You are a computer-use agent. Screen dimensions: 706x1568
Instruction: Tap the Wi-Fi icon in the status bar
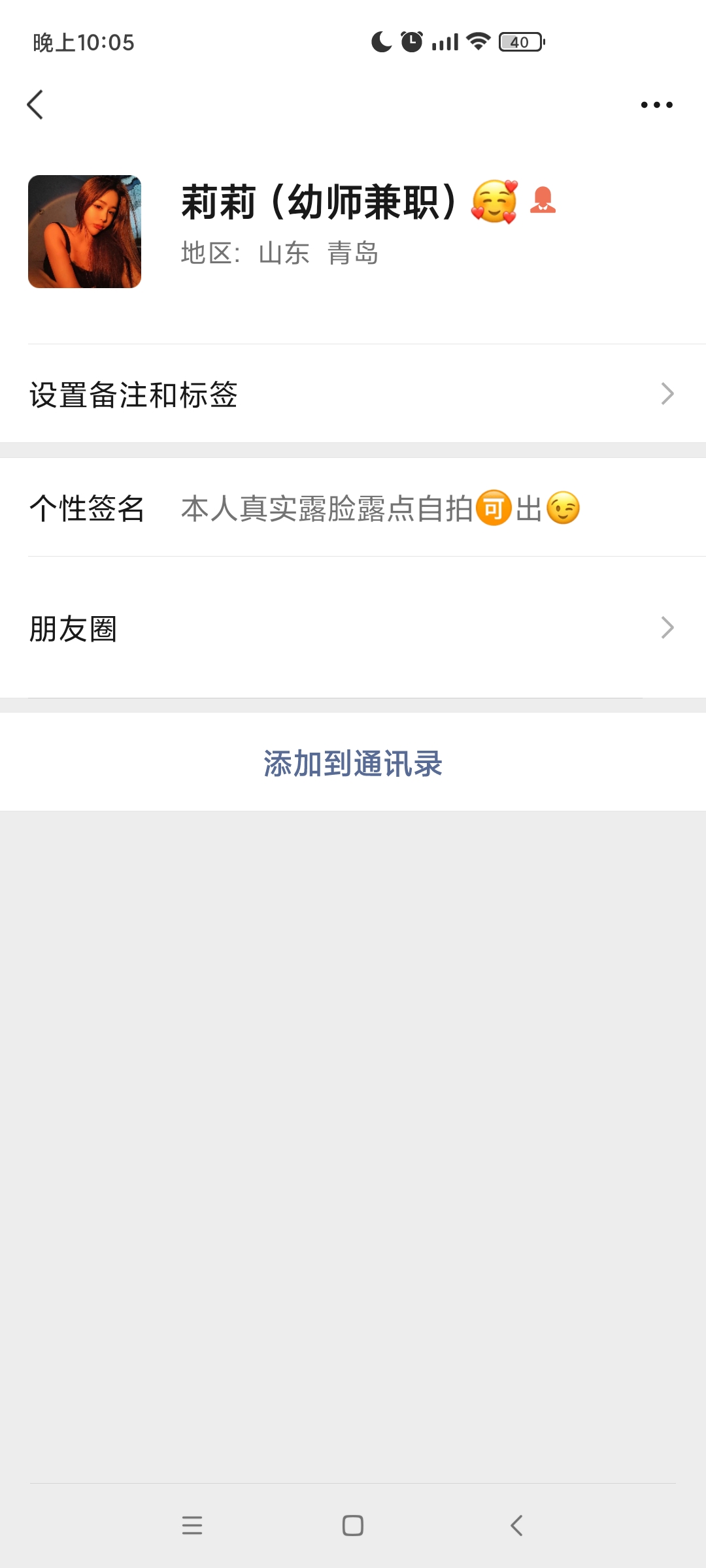[479, 41]
